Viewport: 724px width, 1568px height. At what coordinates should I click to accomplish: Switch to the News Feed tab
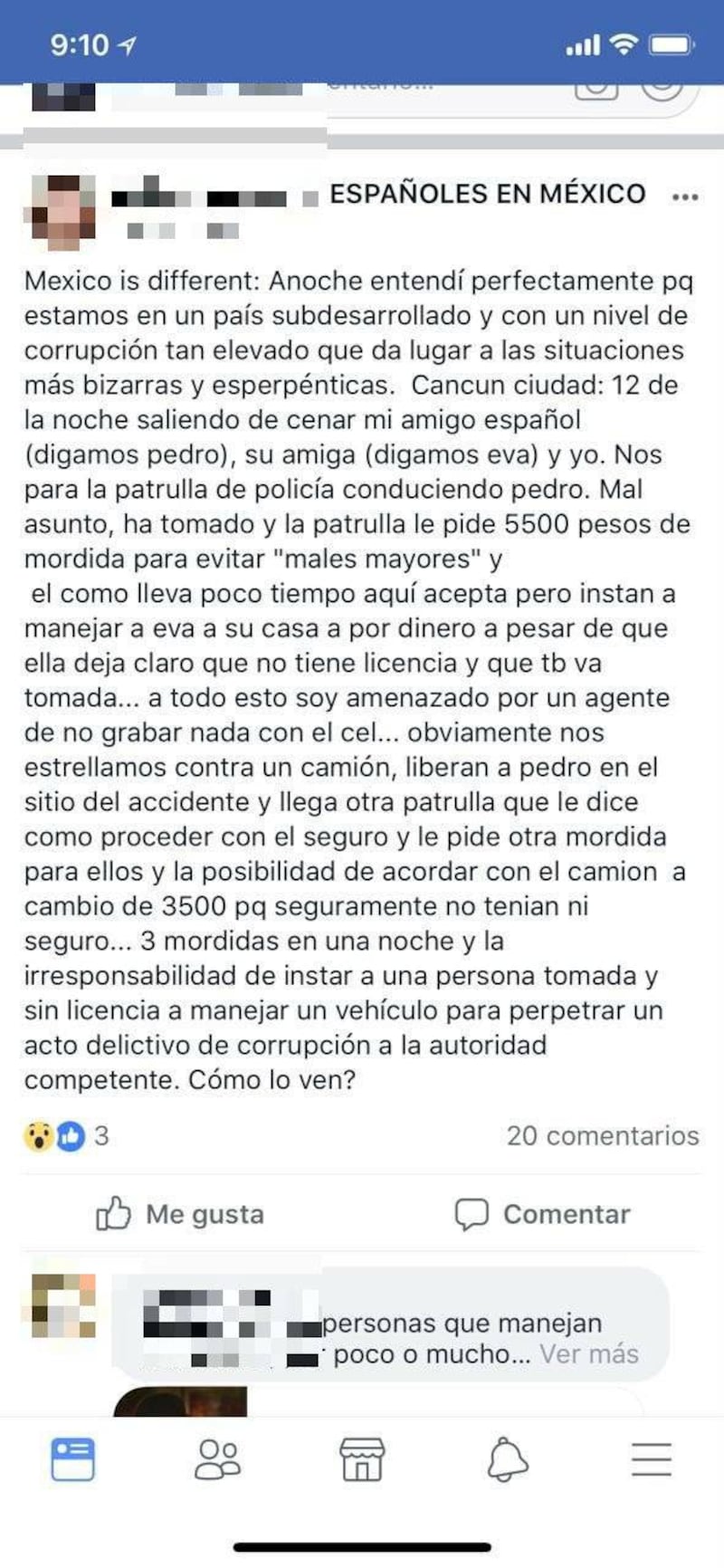click(x=73, y=1459)
